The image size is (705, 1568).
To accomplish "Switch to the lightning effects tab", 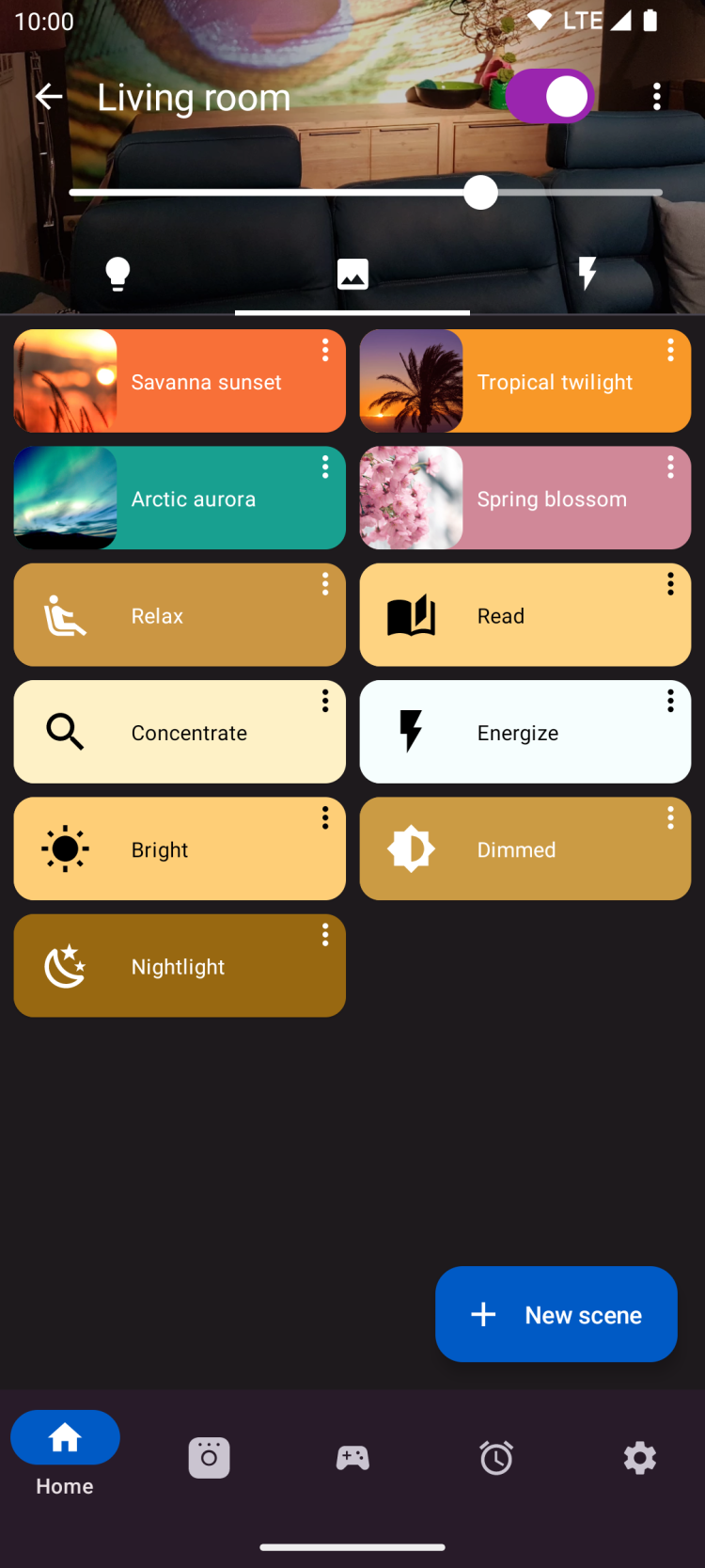I will (587, 275).
